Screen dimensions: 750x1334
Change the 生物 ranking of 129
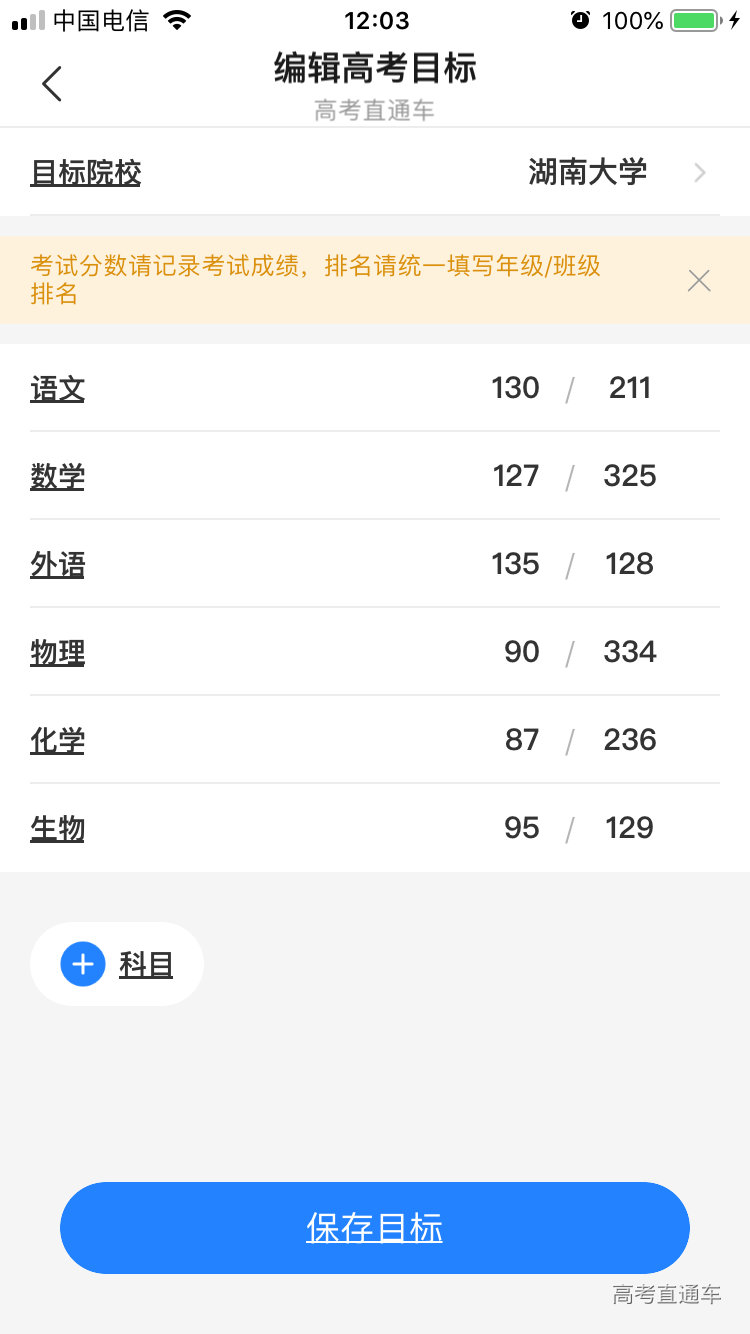[x=630, y=828]
